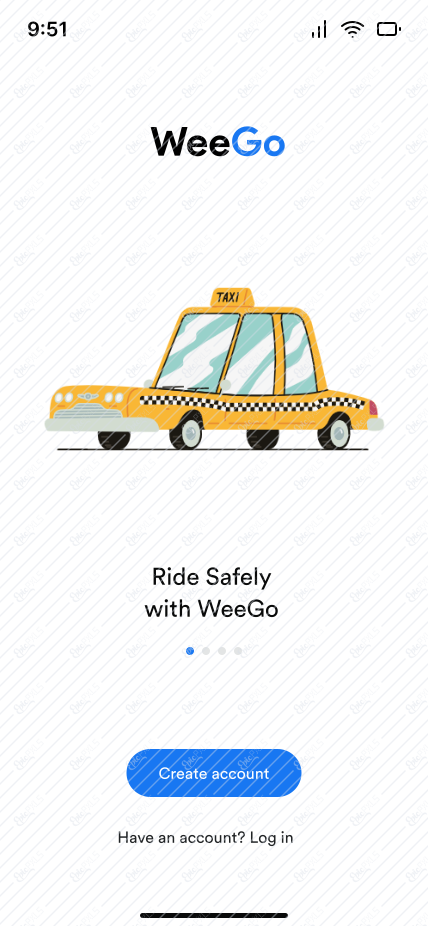Jump to the second onboarding page dot
The width and height of the screenshot is (428, 926).
[x=206, y=651]
